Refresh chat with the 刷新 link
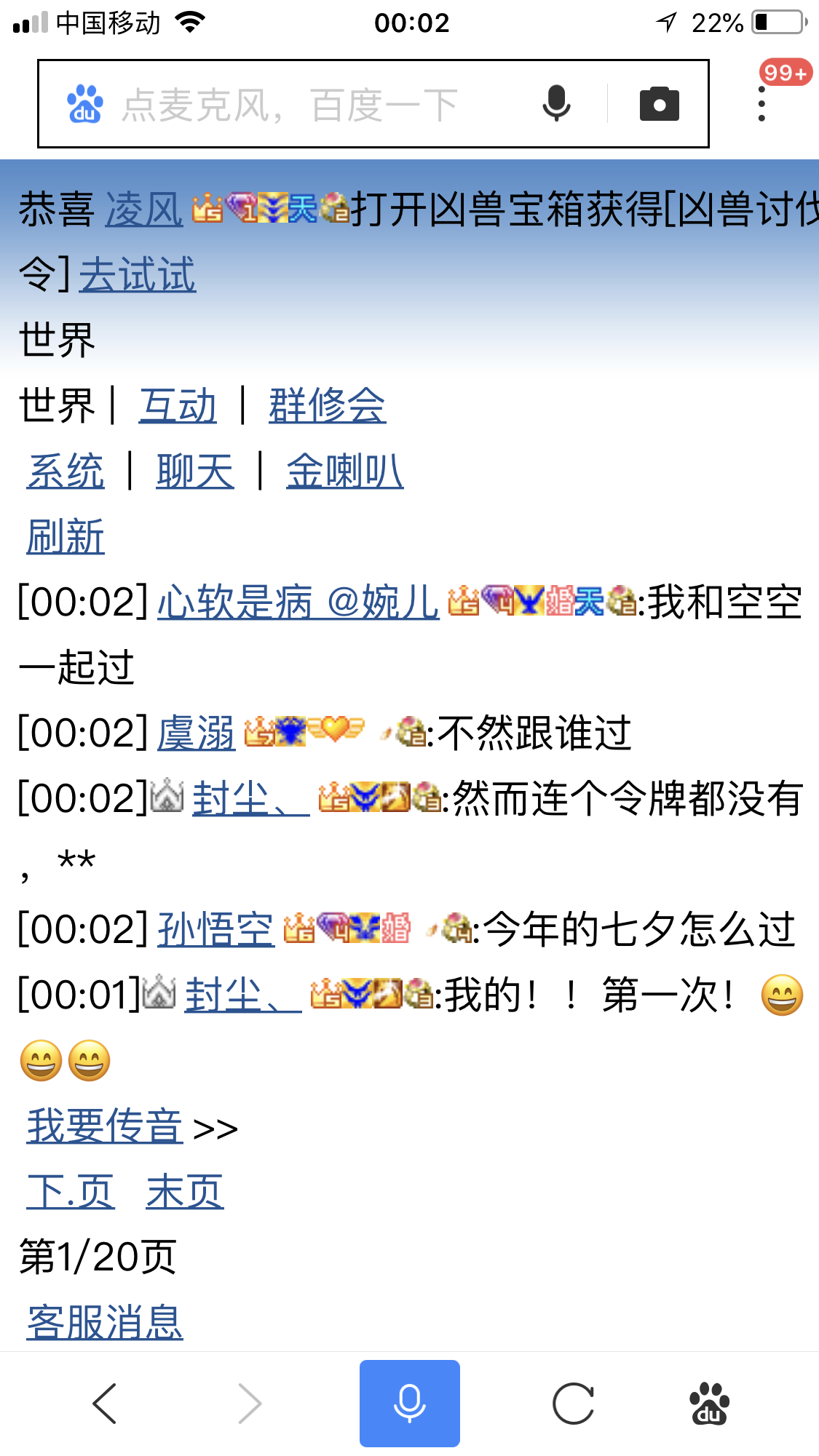 (x=66, y=537)
